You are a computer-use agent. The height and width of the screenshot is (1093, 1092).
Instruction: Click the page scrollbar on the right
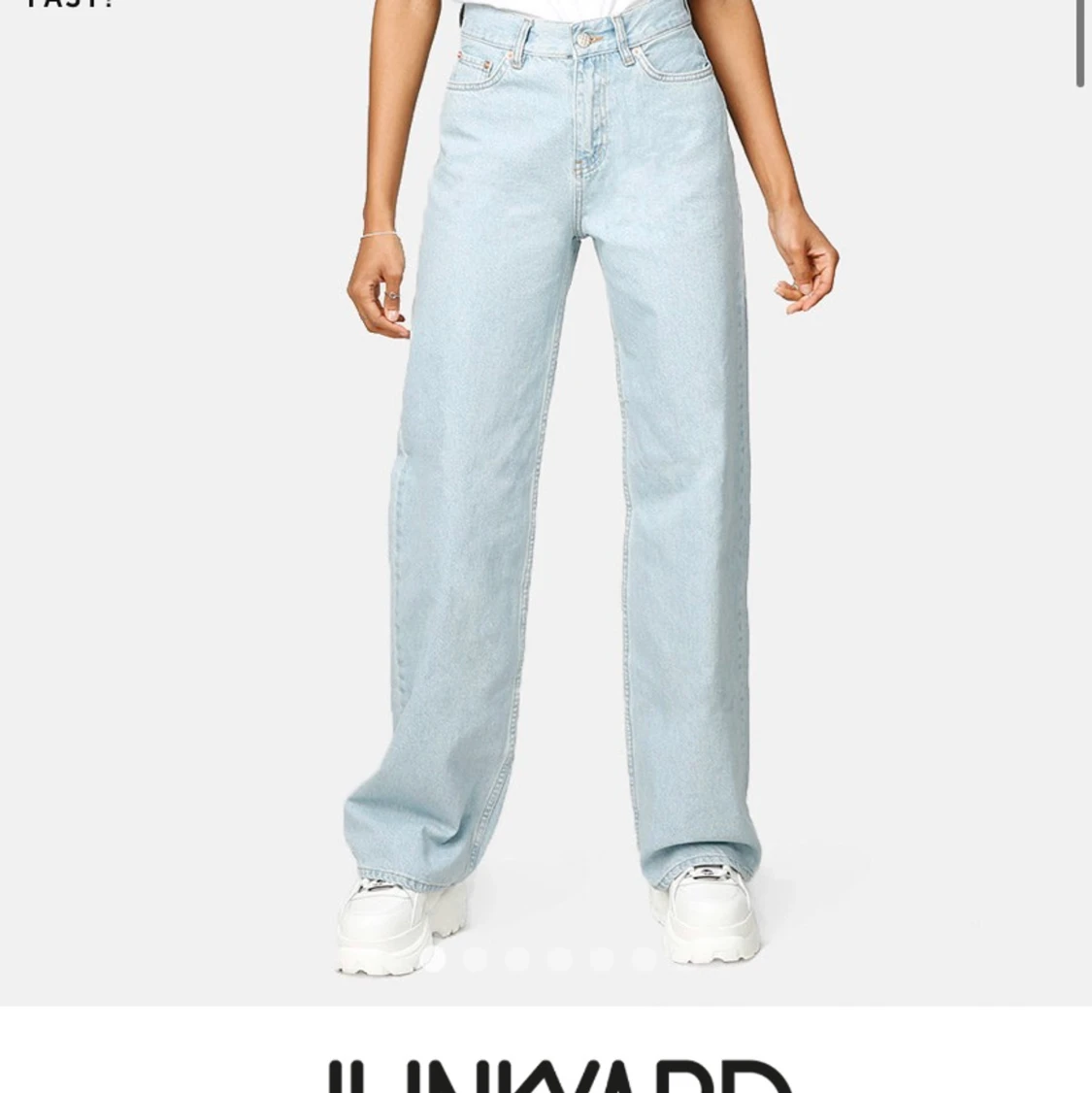click(1081, 39)
